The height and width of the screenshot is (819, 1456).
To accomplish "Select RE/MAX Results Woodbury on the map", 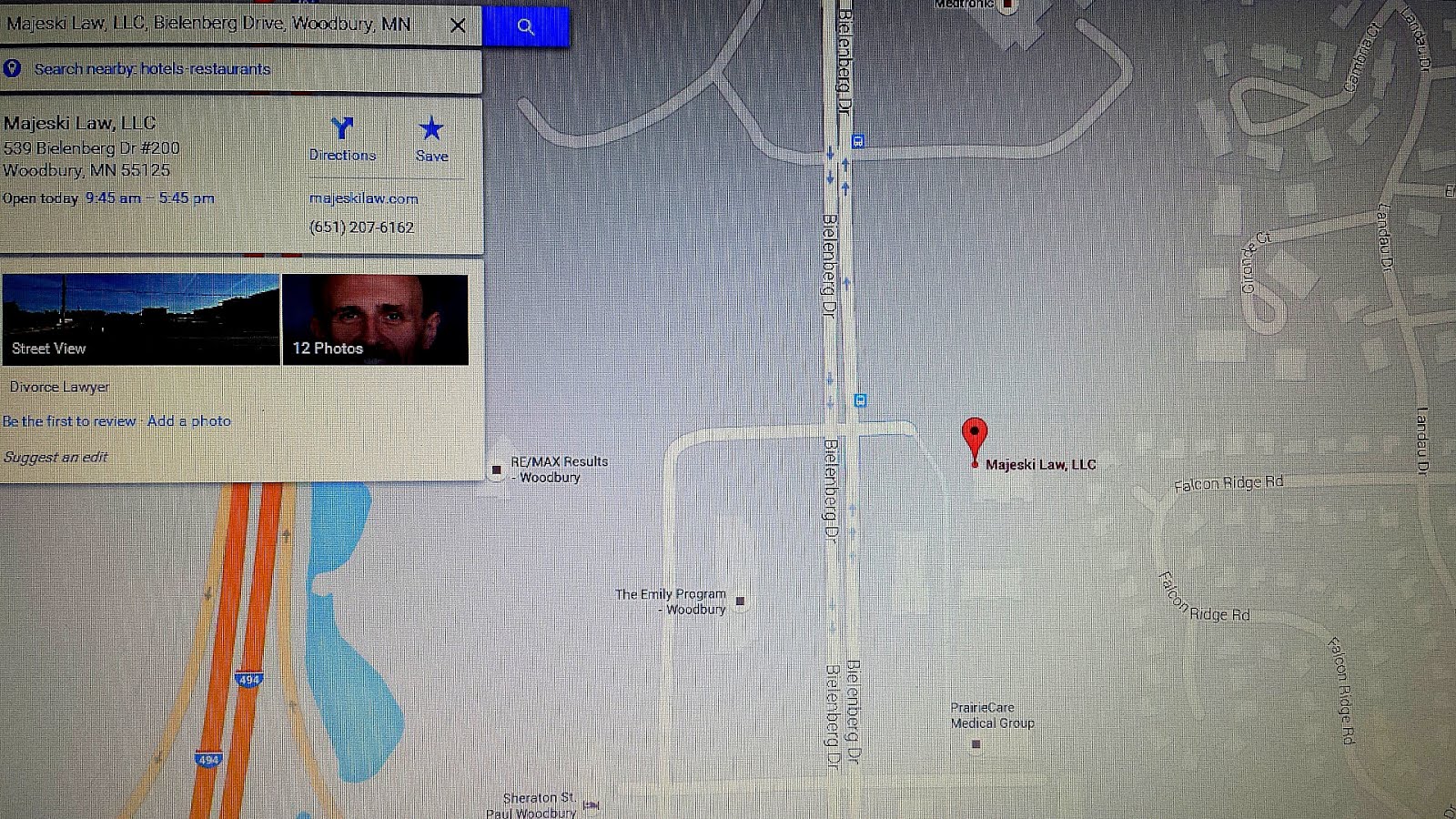I will coord(497,470).
